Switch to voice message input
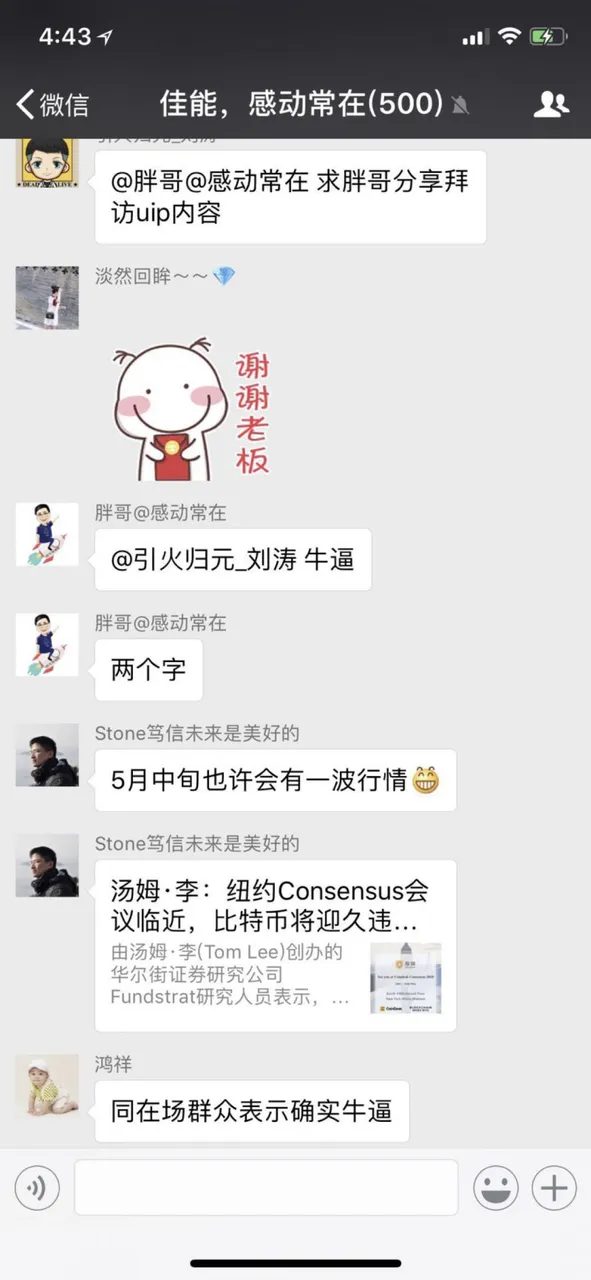The width and height of the screenshot is (591, 1280). pos(37,1188)
